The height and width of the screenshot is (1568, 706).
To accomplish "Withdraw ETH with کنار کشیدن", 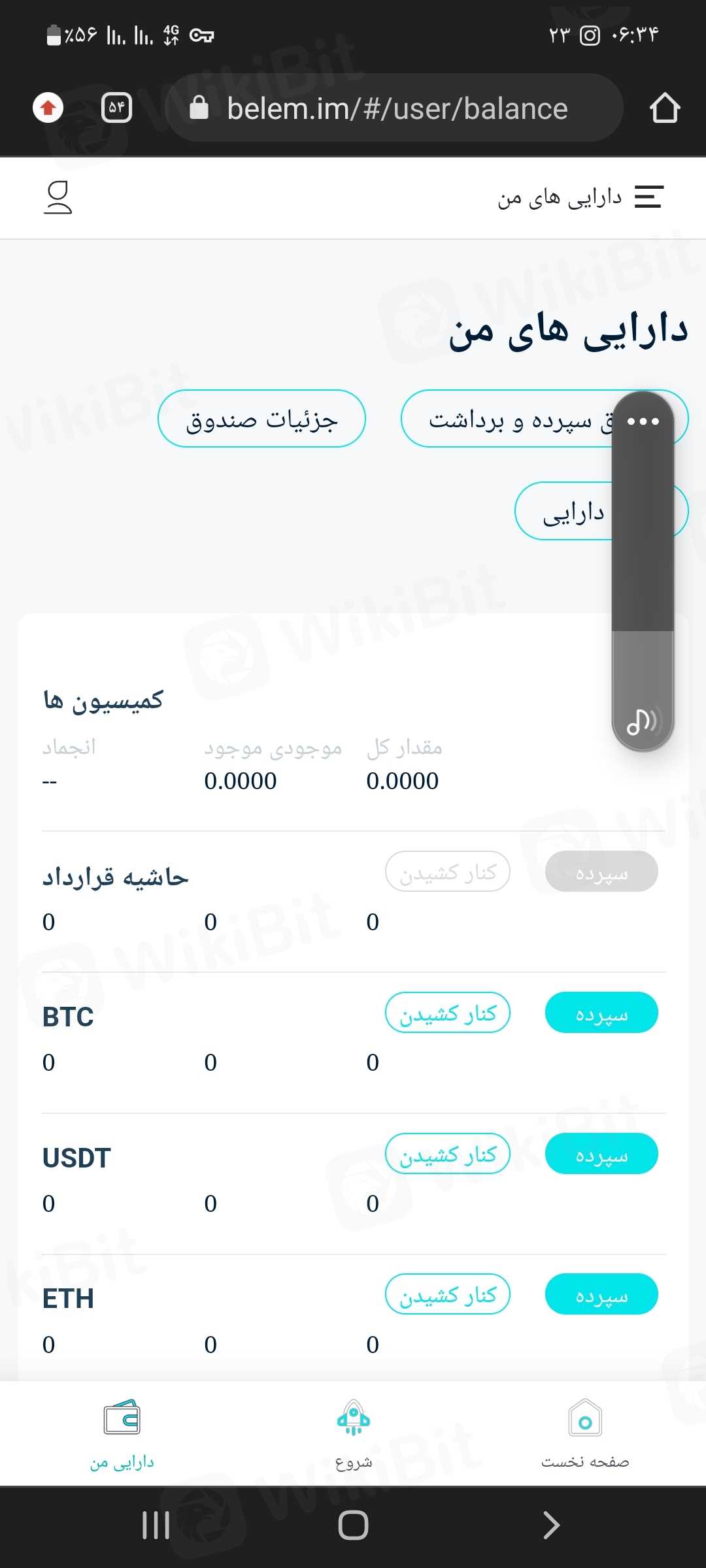I will (x=448, y=1294).
